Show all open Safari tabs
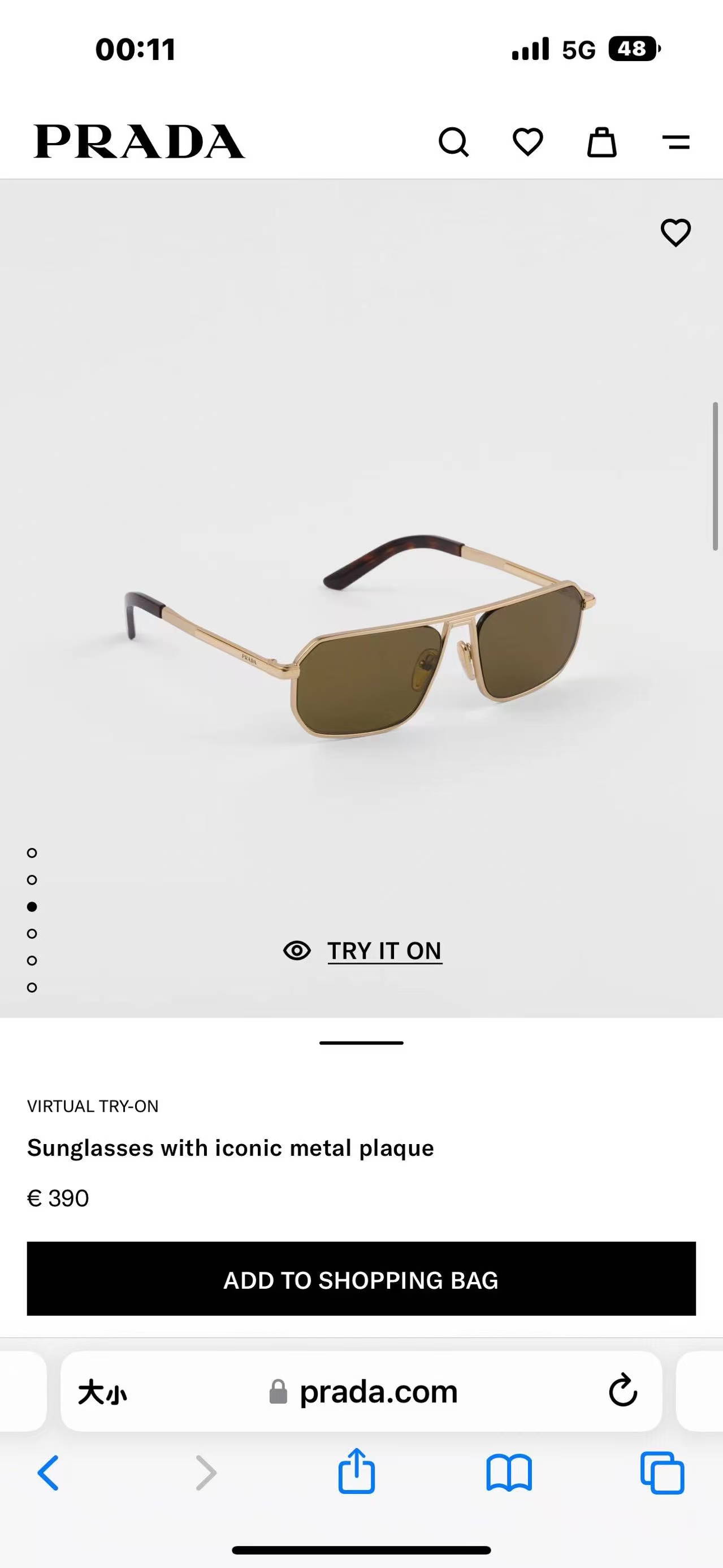The image size is (723, 1568). click(x=662, y=1473)
